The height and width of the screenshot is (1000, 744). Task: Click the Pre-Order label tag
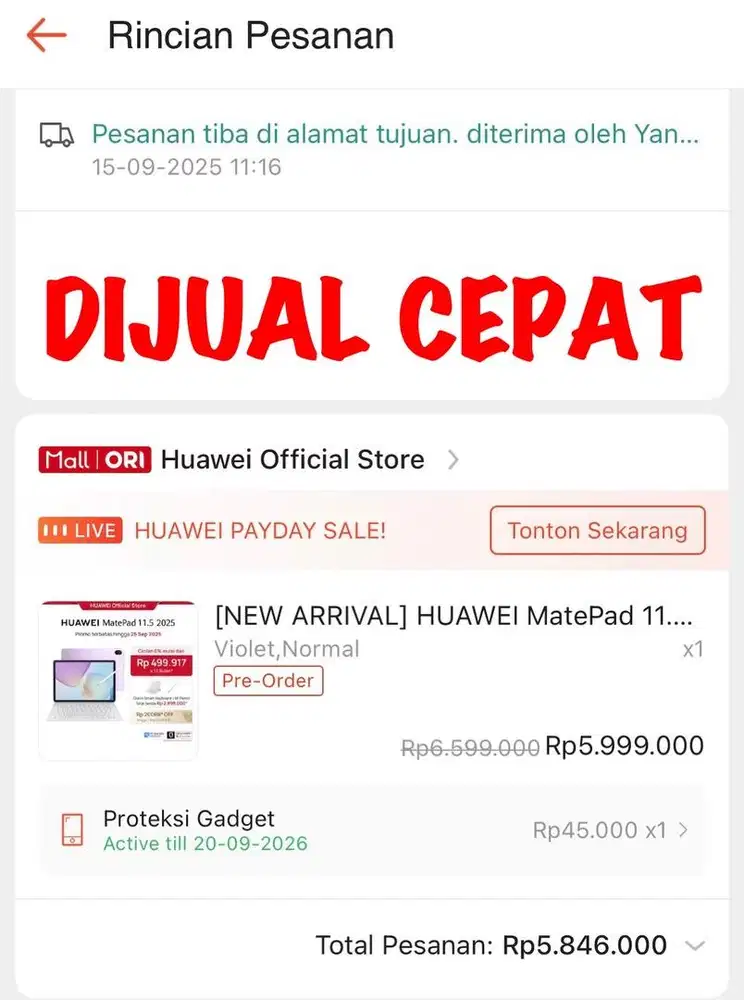268,681
